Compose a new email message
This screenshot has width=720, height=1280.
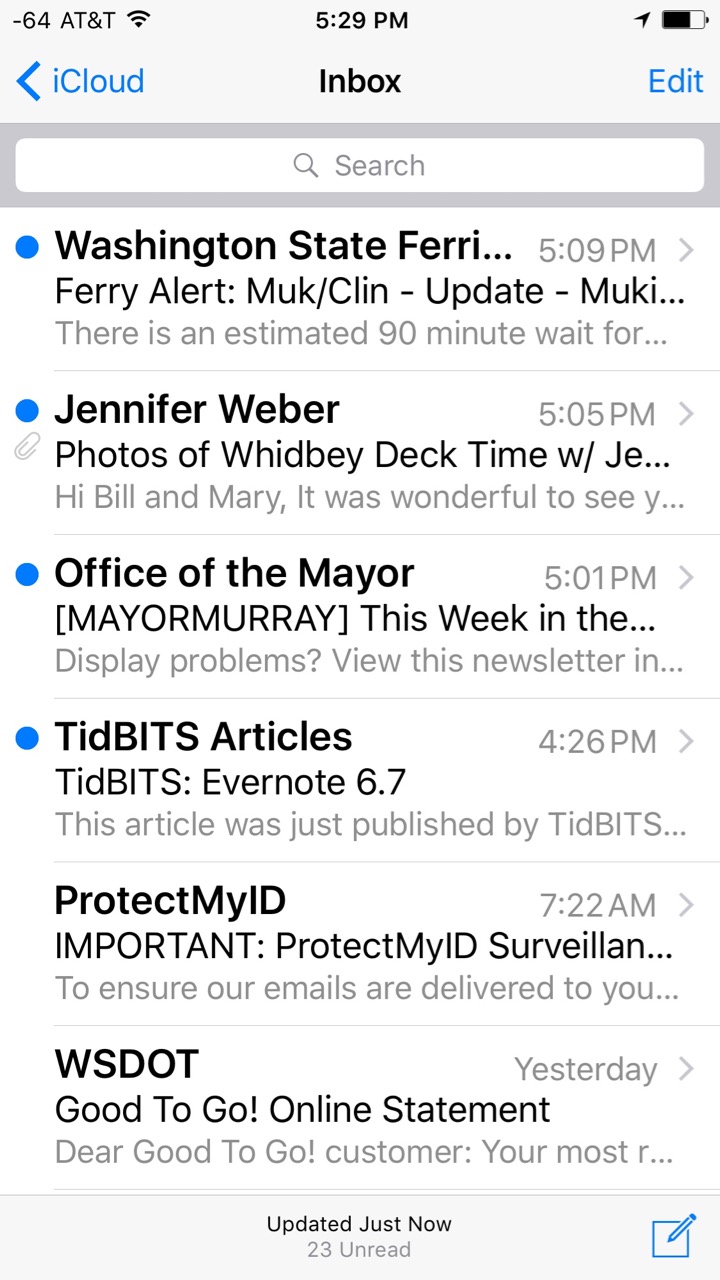[673, 1236]
